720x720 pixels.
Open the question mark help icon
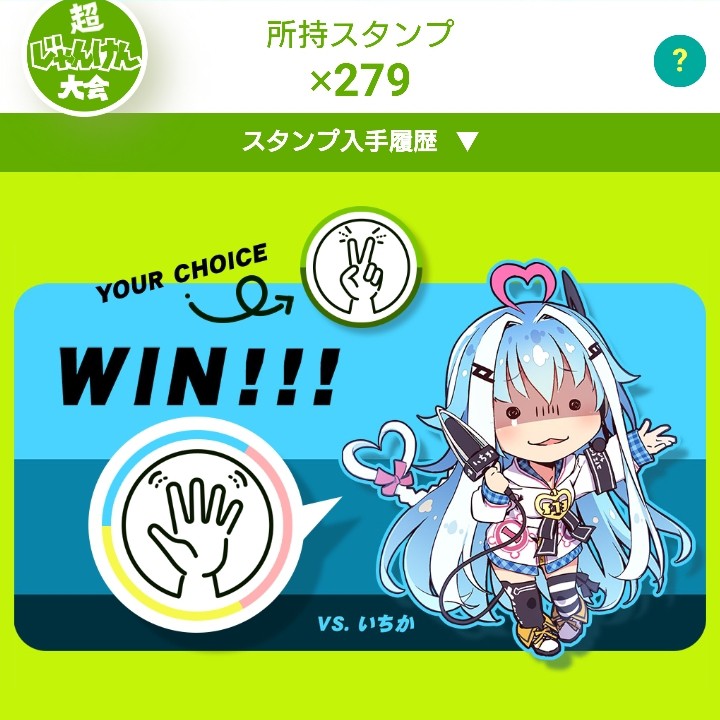680,62
